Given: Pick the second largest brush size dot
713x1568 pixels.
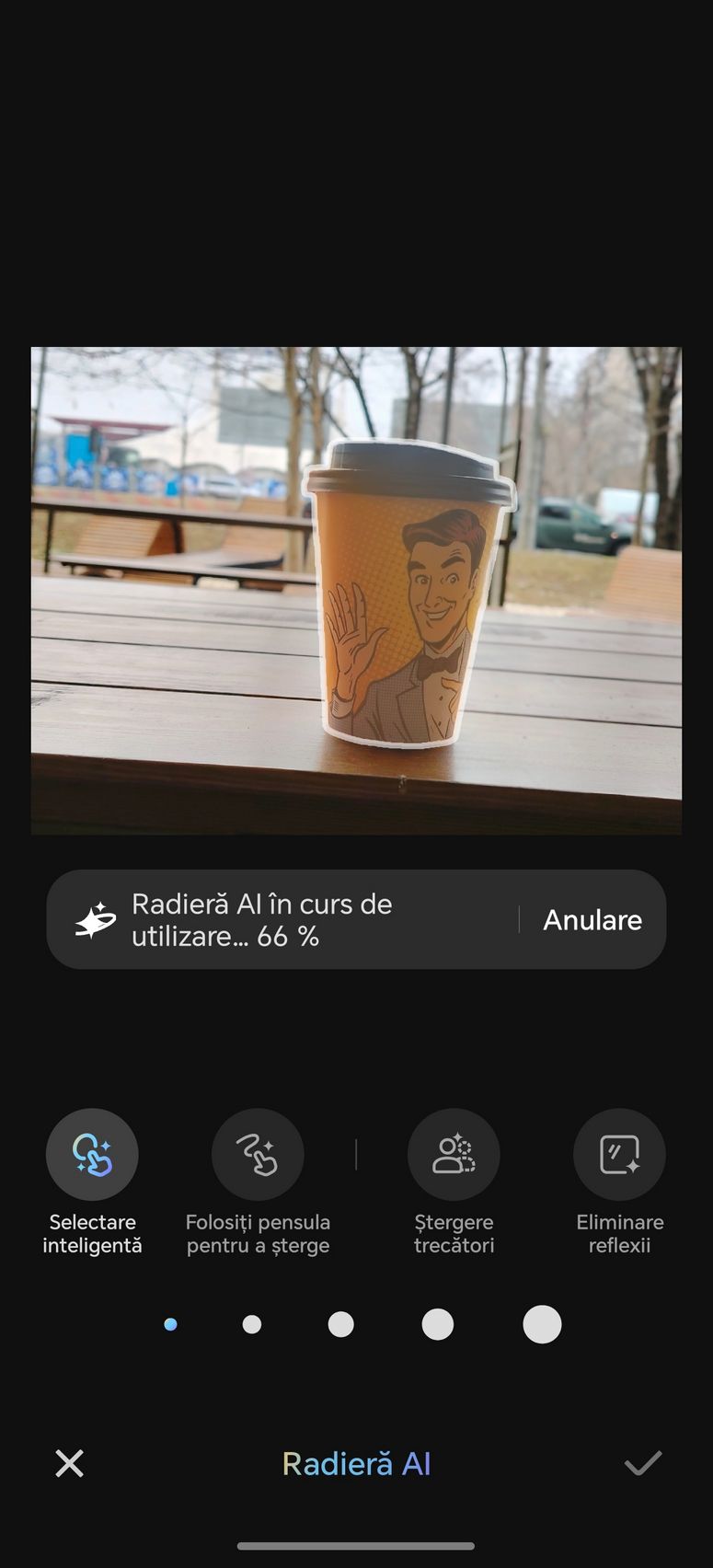Looking at the screenshot, I should pos(438,1324).
